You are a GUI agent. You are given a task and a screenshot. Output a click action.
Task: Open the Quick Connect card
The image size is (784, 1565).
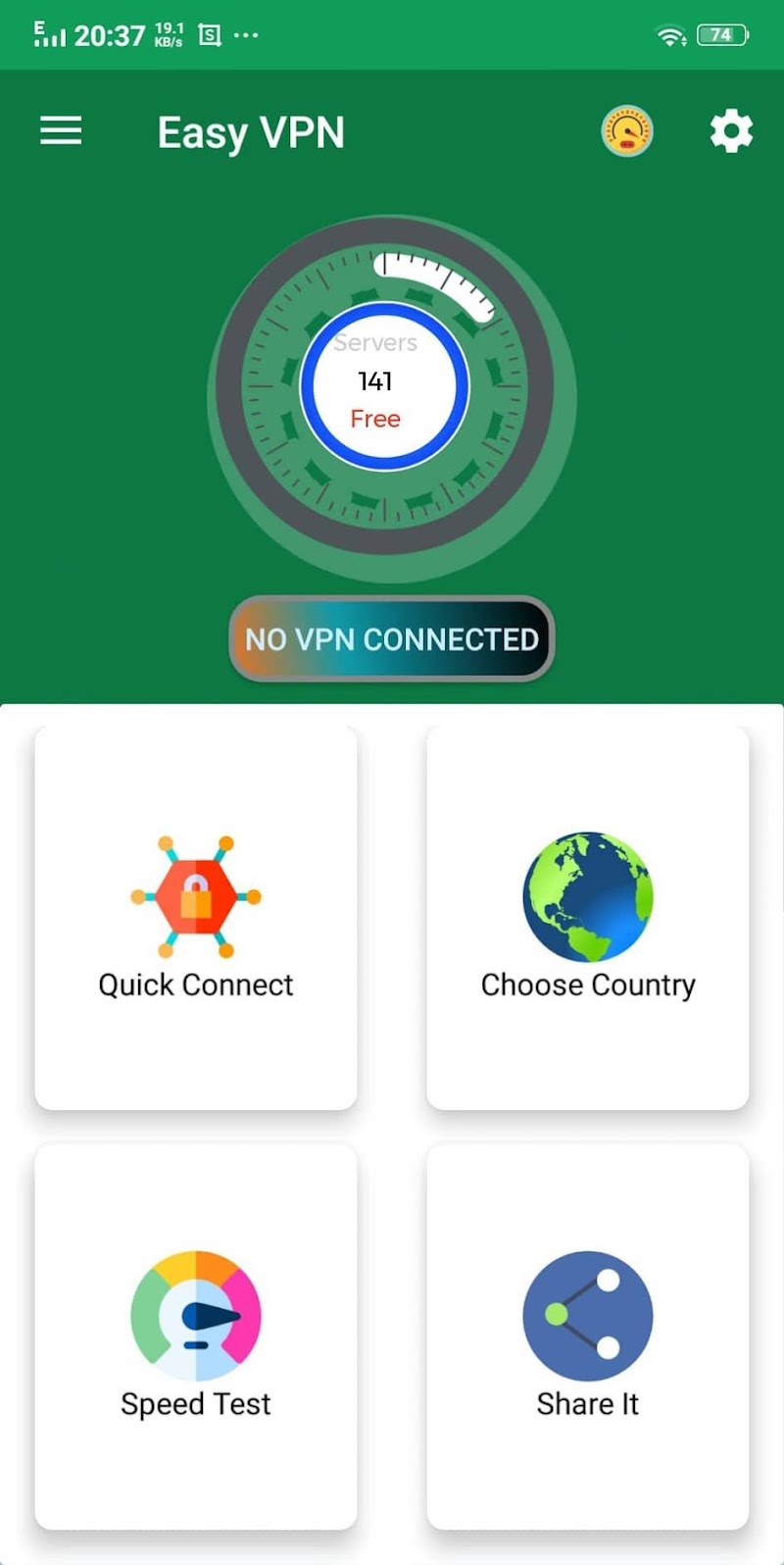tap(196, 918)
